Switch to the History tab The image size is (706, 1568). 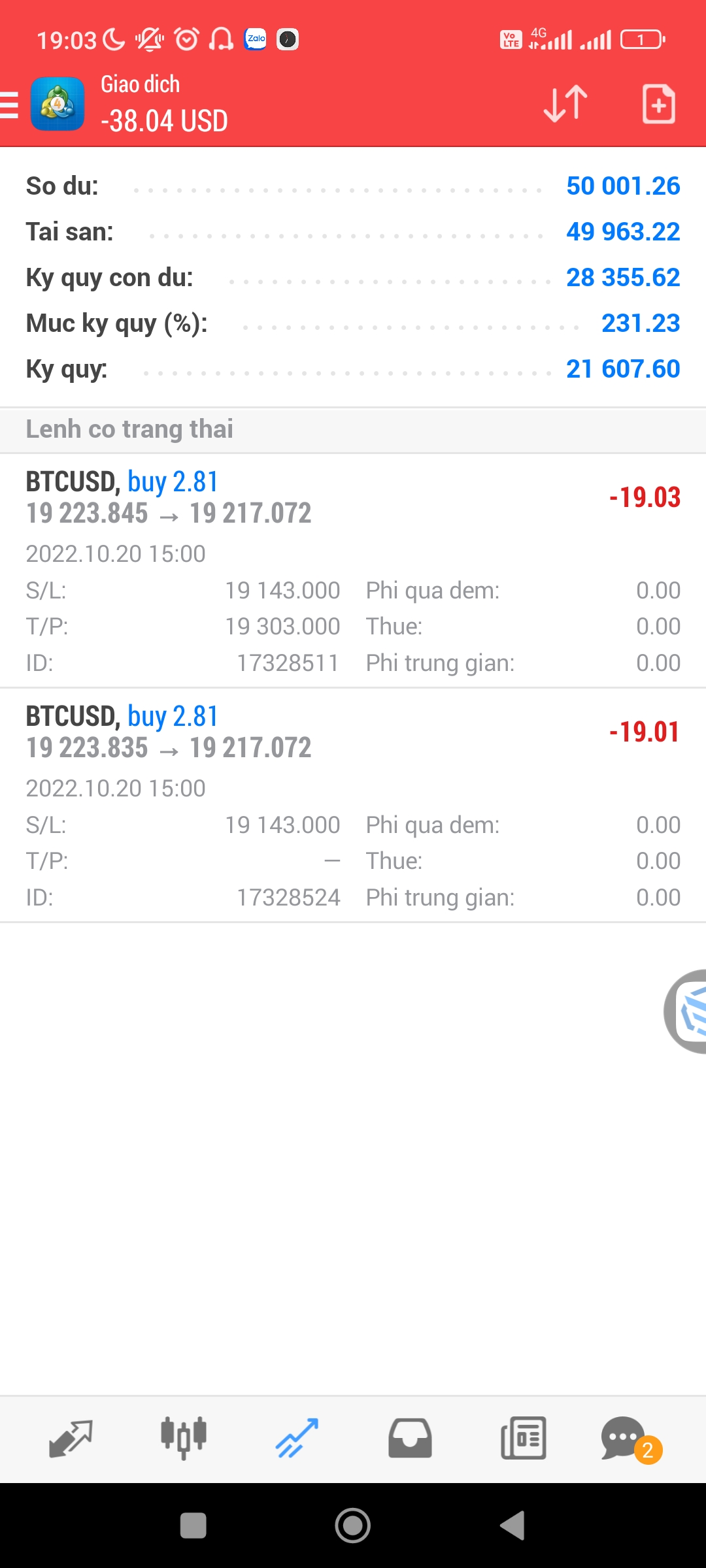pyautogui.click(x=410, y=1439)
